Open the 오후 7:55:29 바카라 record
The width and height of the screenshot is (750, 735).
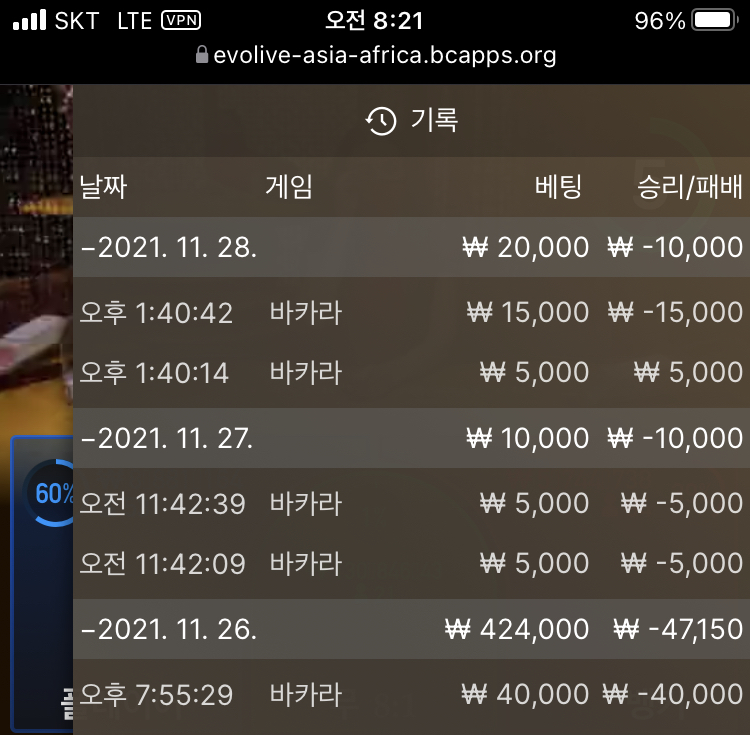(411, 694)
